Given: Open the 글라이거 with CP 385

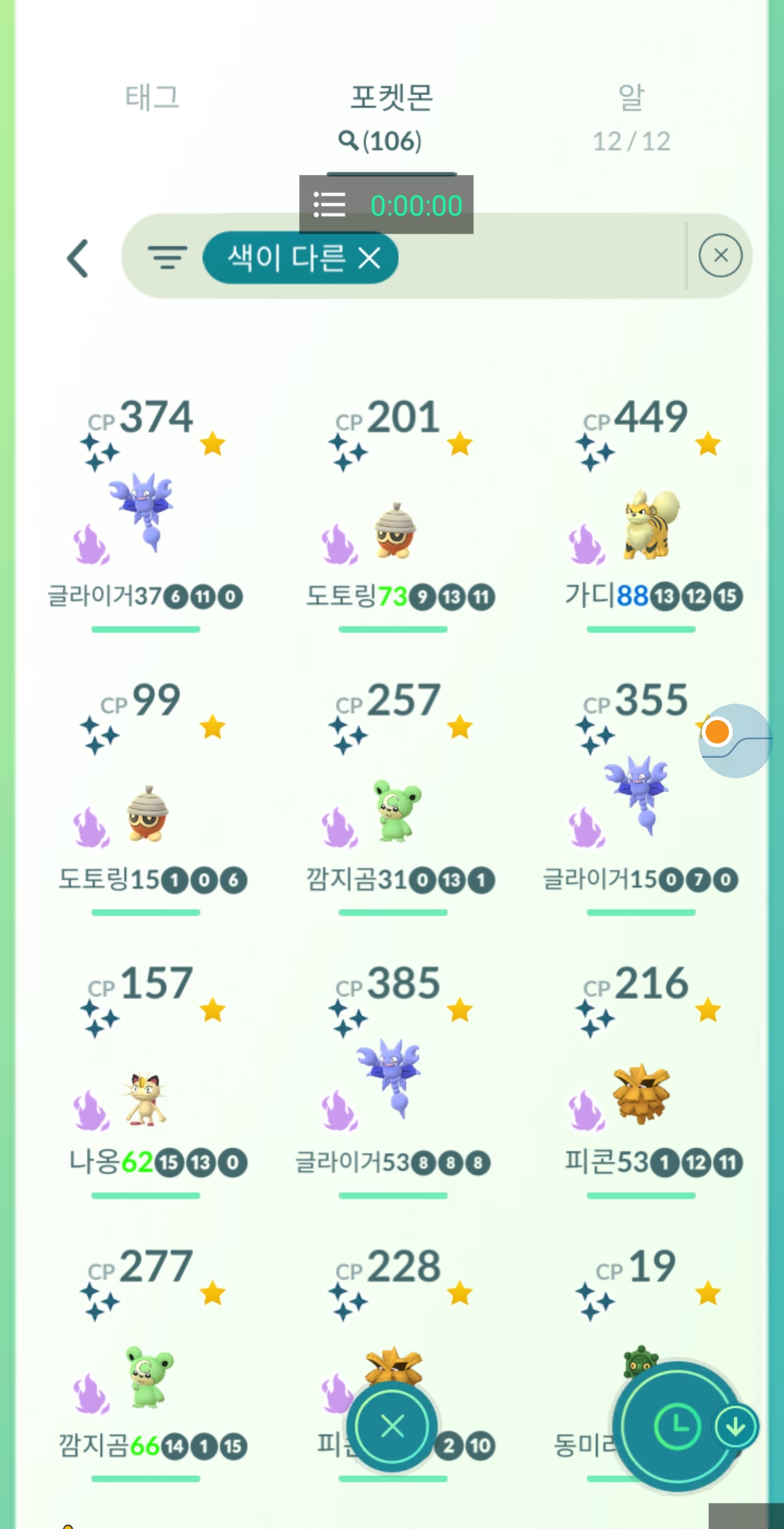Looking at the screenshot, I should [392, 1076].
